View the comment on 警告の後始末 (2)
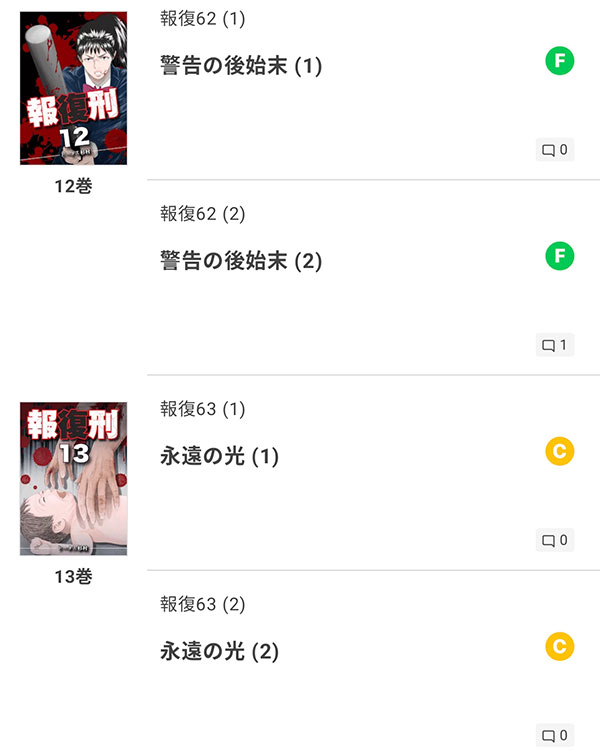The image size is (600, 750). click(x=555, y=345)
